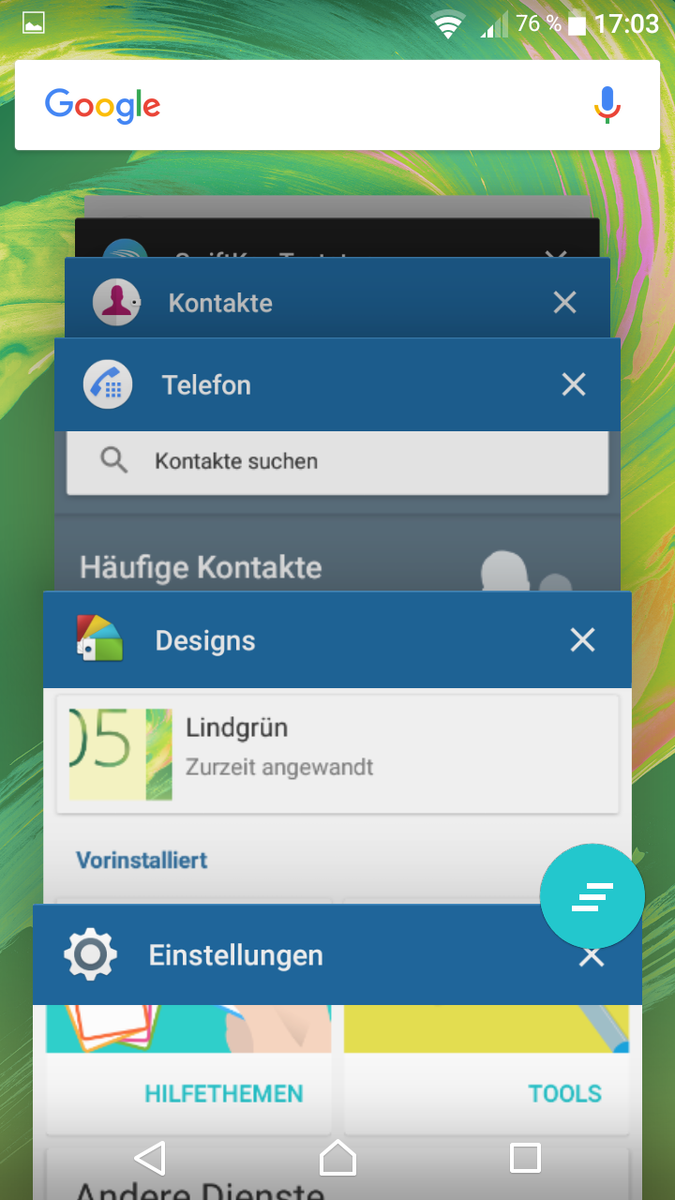Switch to the Kontakte app
This screenshot has width=675, height=1200.
click(300, 302)
